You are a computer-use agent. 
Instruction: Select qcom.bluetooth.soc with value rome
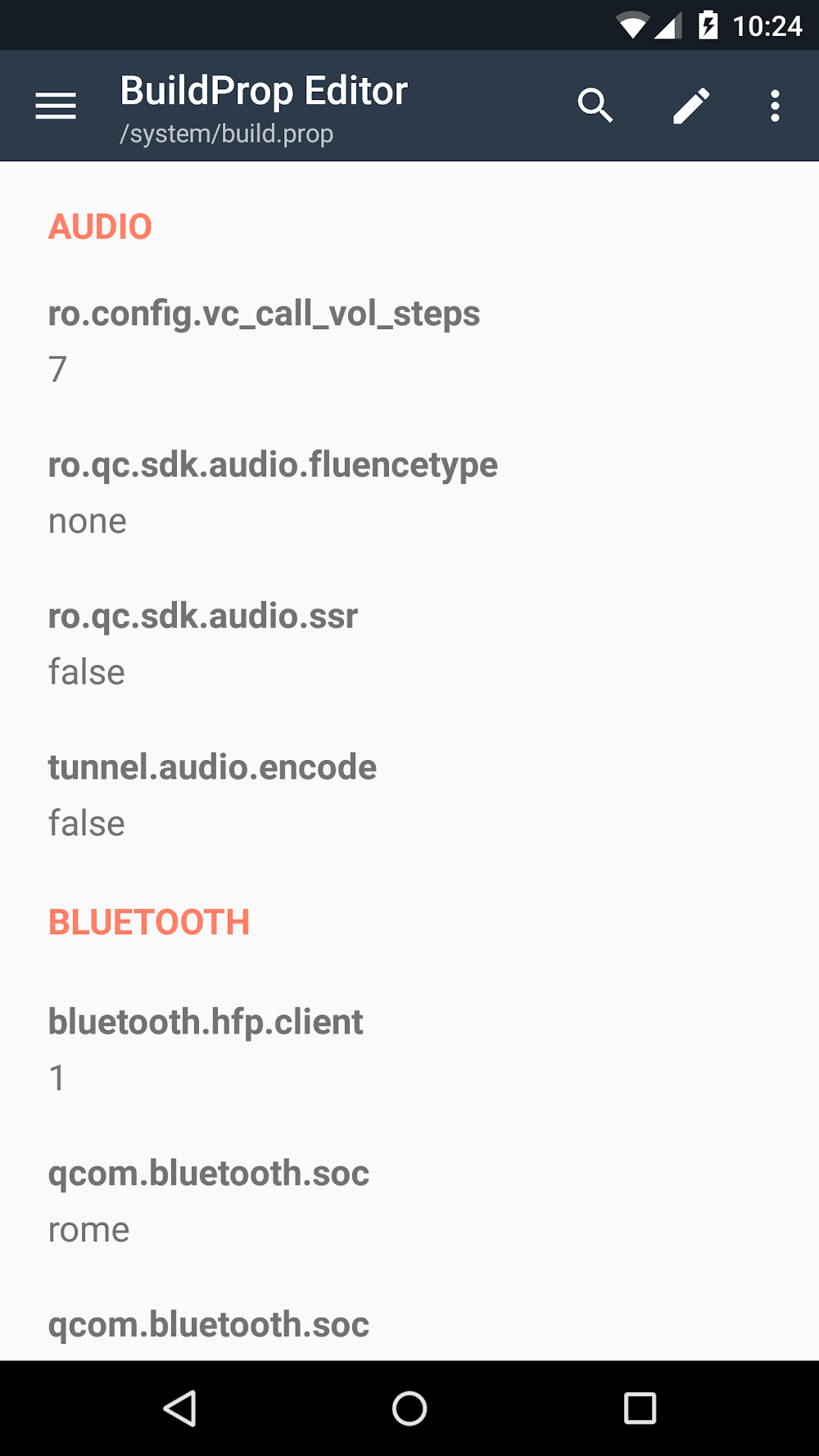coord(209,1201)
